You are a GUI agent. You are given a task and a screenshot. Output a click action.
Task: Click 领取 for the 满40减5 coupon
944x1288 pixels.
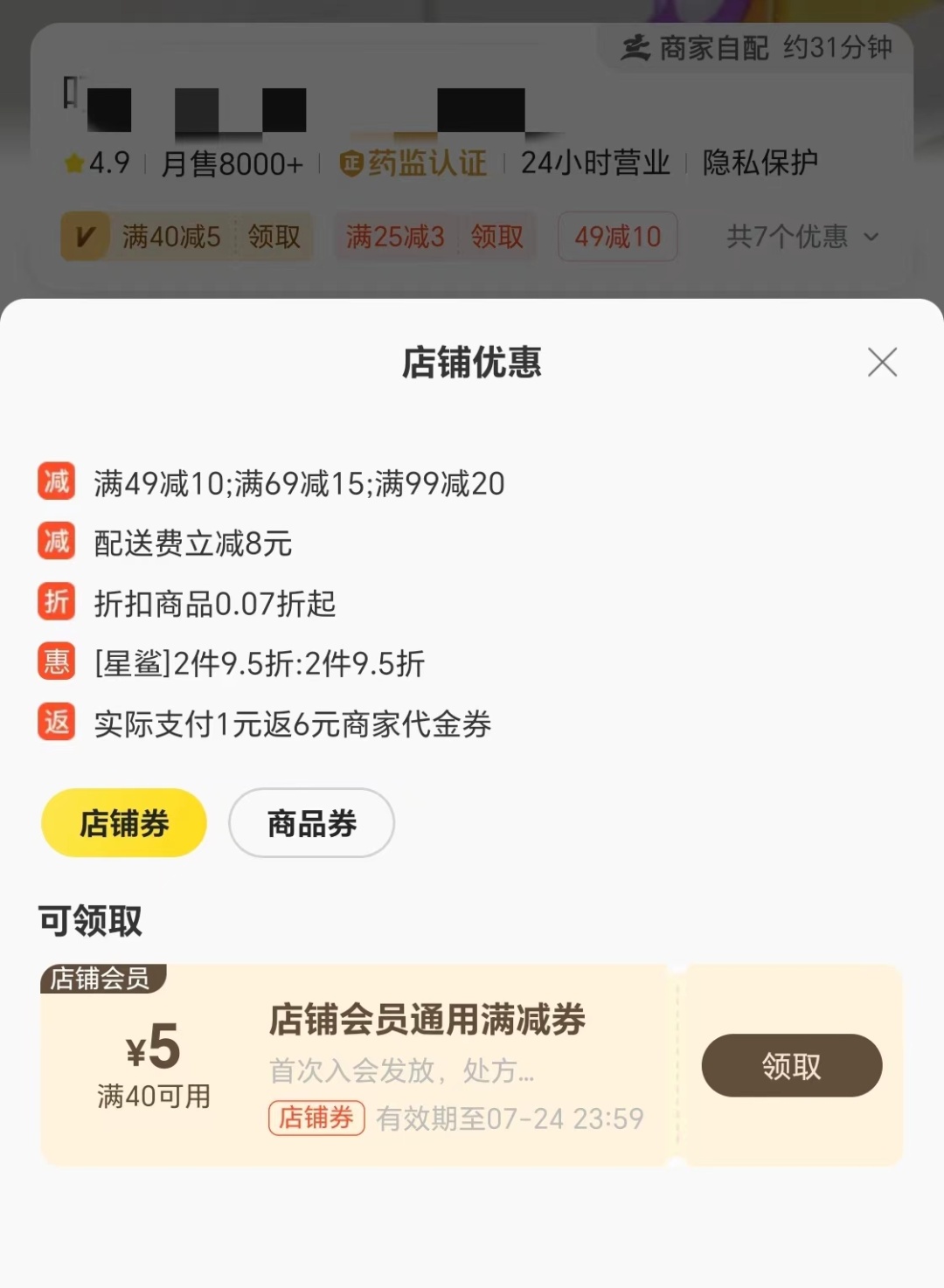pos(275,236)
